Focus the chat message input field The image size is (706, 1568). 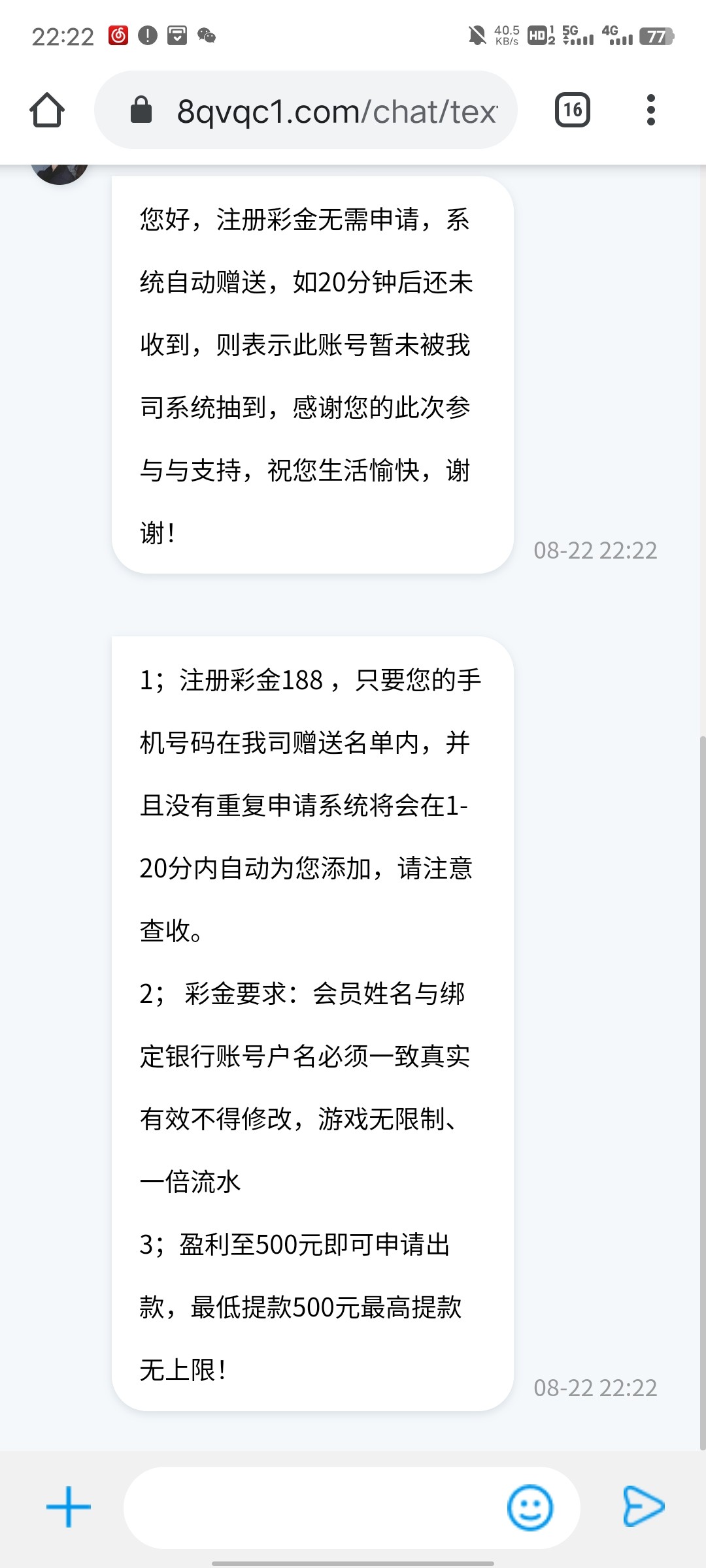point(314,1508)
